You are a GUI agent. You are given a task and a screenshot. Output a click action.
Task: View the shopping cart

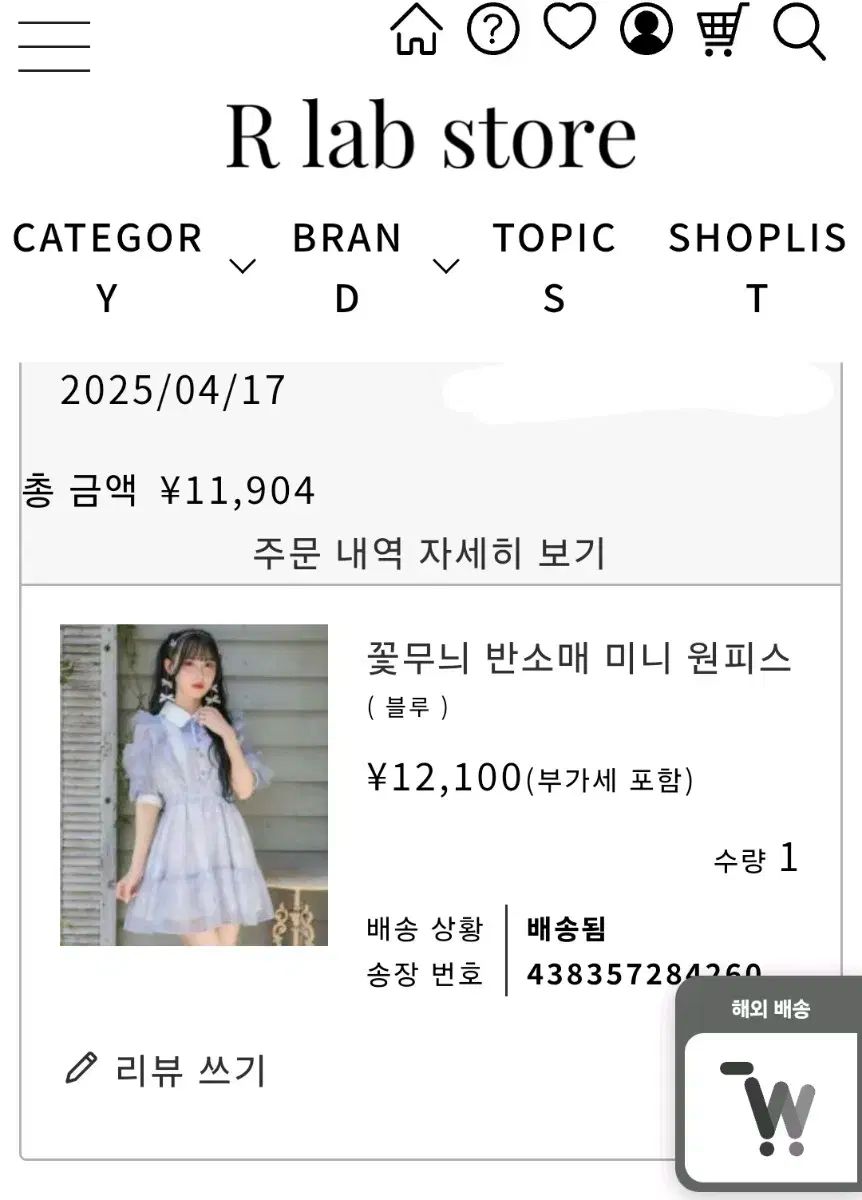click(722, 30)
